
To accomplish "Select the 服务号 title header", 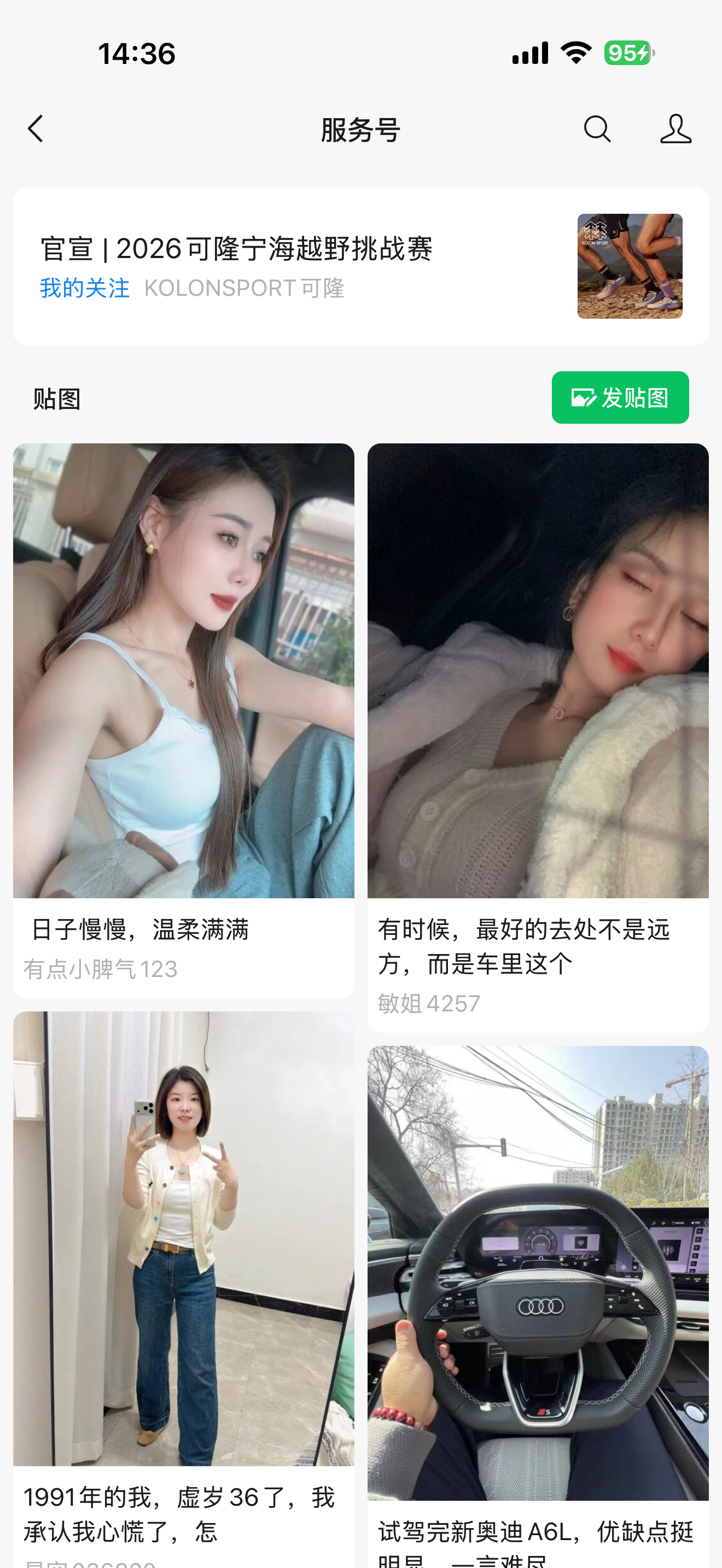I will (360, 128).
